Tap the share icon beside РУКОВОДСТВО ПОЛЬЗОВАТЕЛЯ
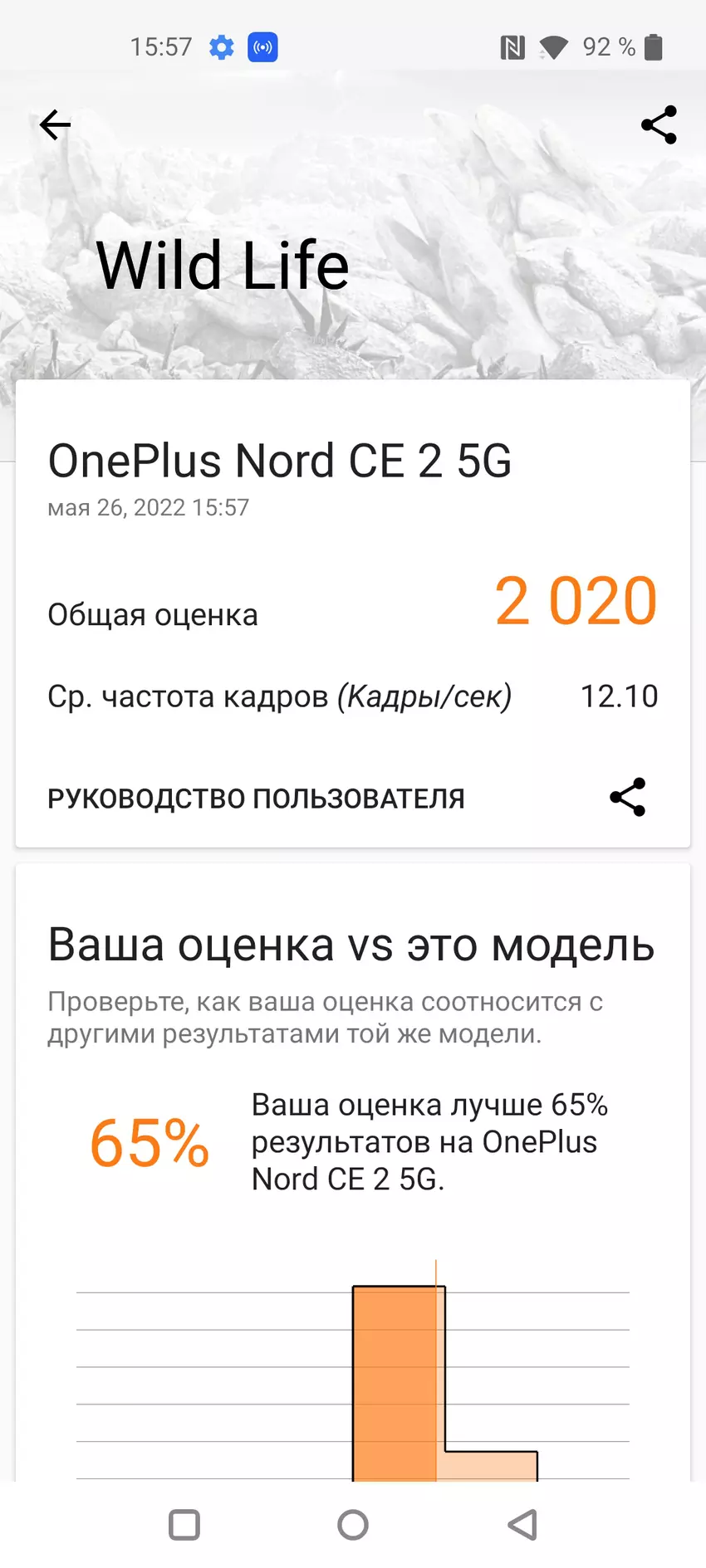 (x=628, y=797)
